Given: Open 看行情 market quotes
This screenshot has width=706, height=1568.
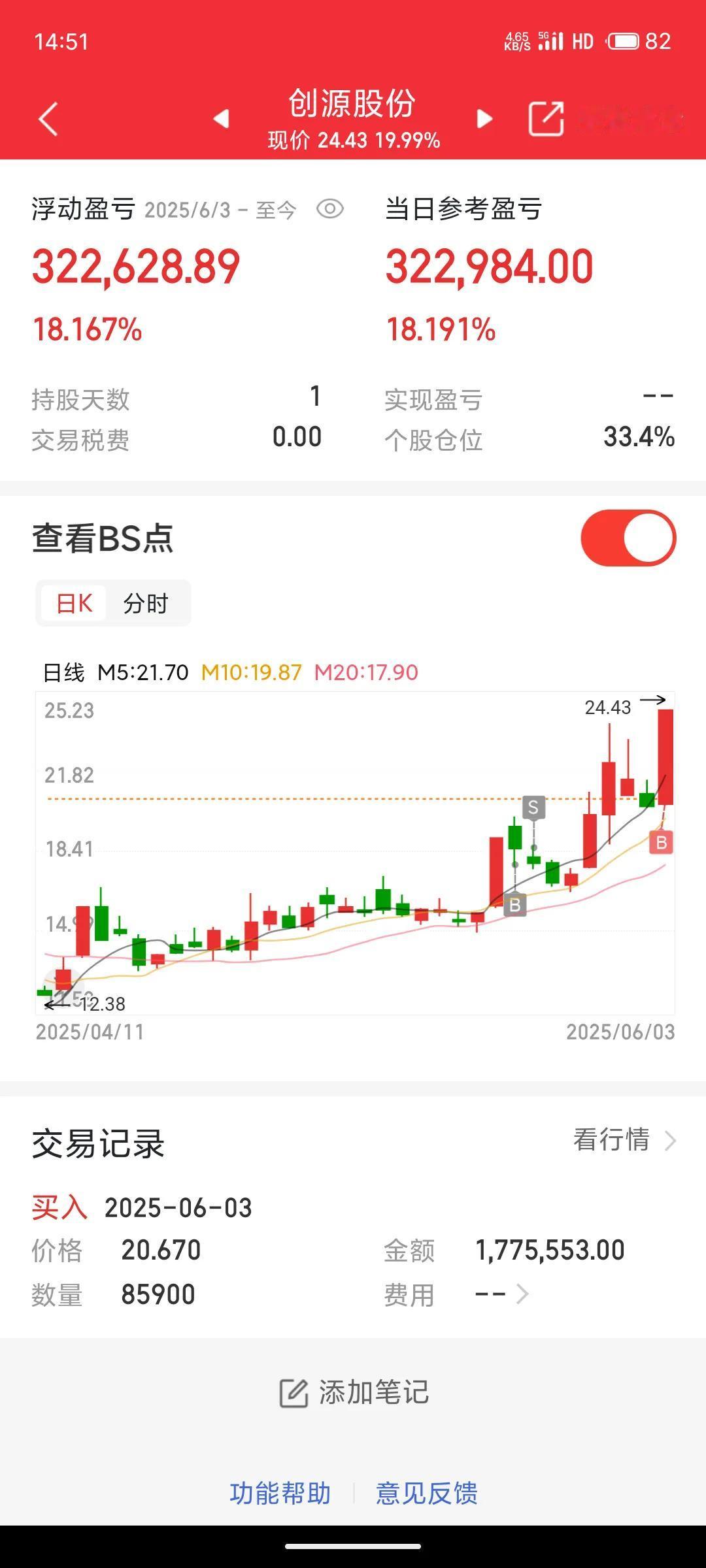Looking at the screenshot, I should pos(624,1140).
